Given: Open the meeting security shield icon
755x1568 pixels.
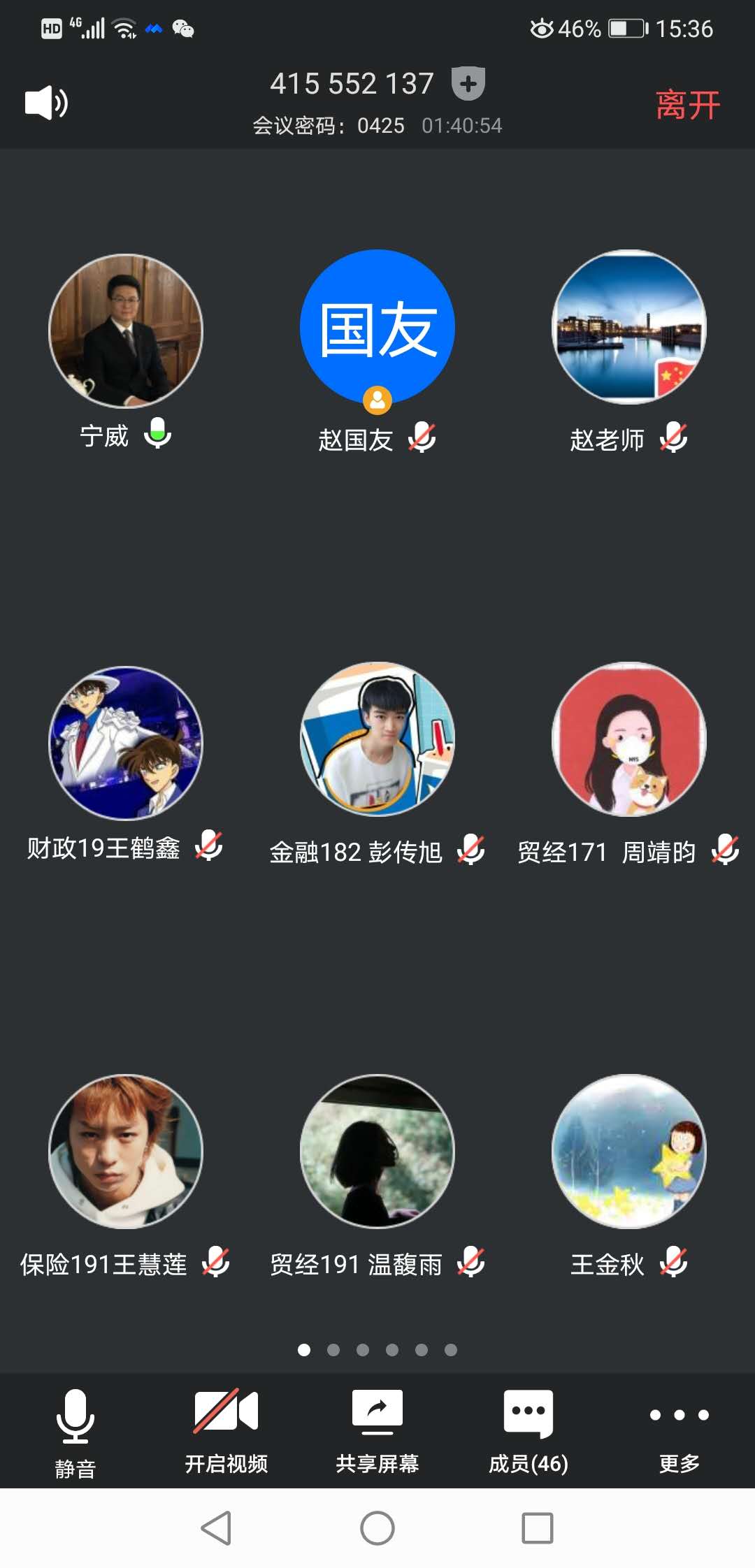Looking at the screenshot, I should (468, 84).
